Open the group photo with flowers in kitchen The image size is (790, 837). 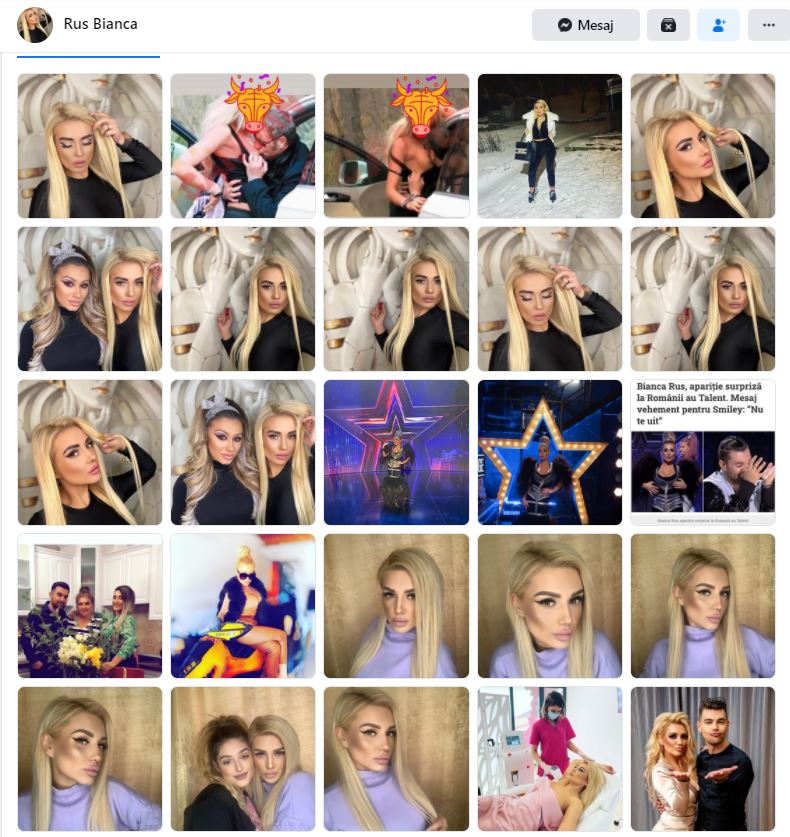click(90, 605)
